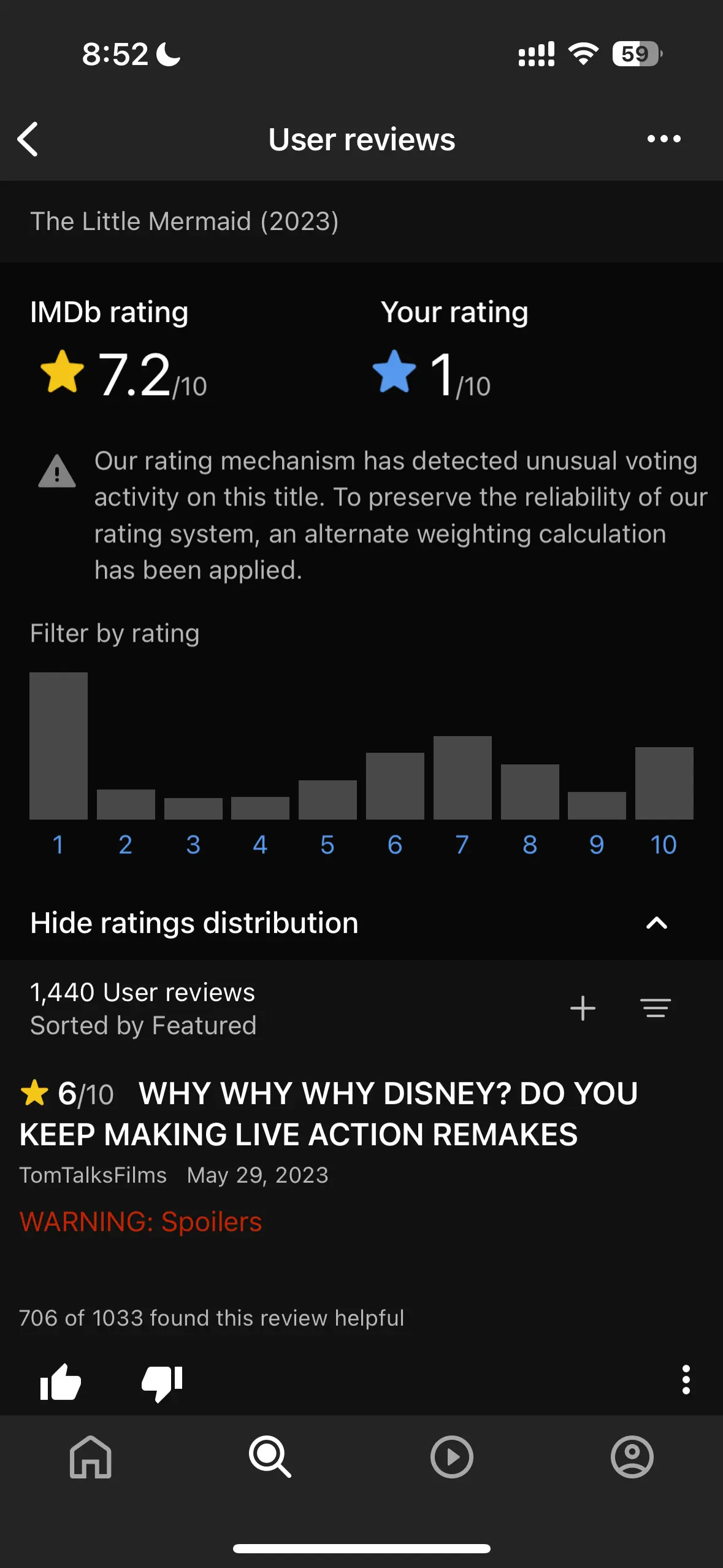Change your rating of 1/10
Image resolution: width=723 pixels, height=1568 pixels.
tap(432, 374)
